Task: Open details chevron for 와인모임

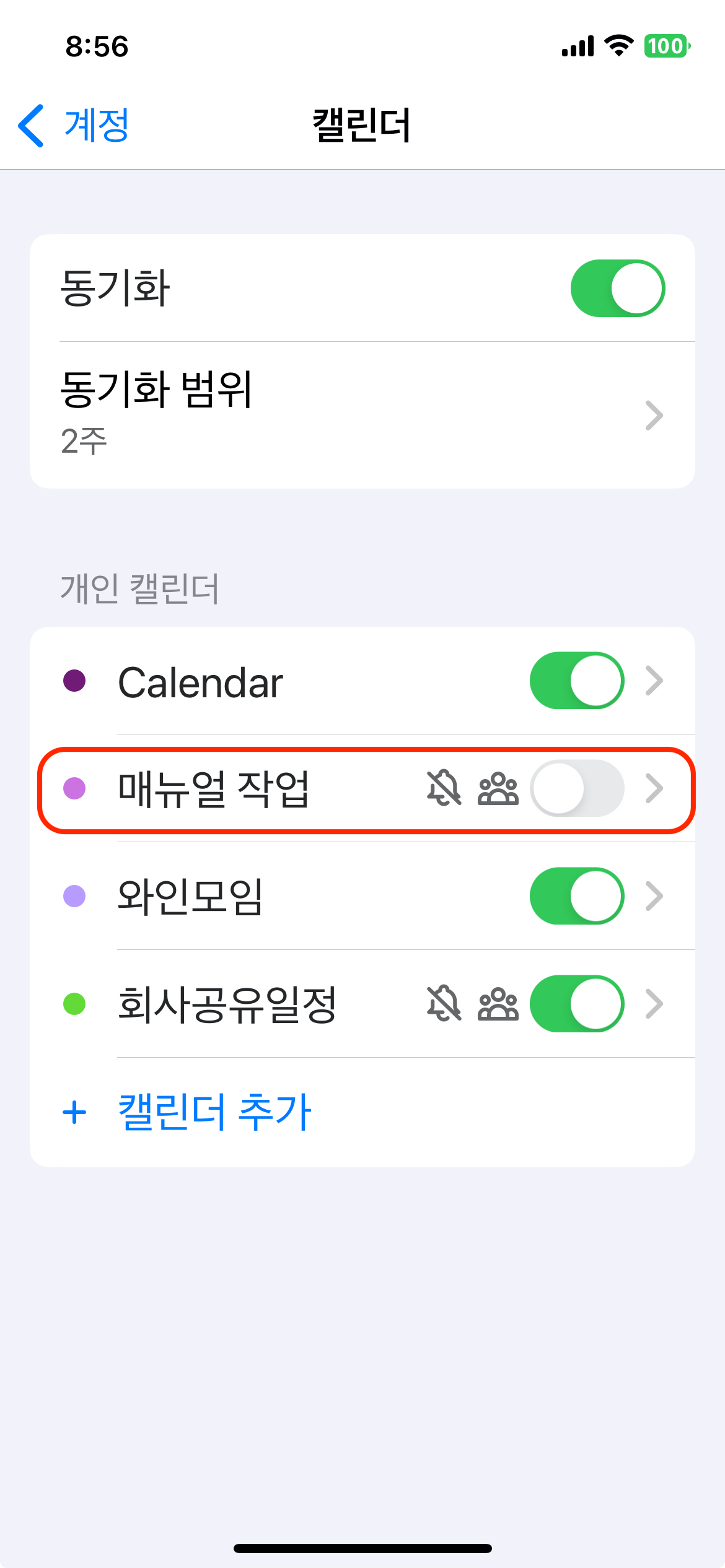Action: [x=654, y=896]
